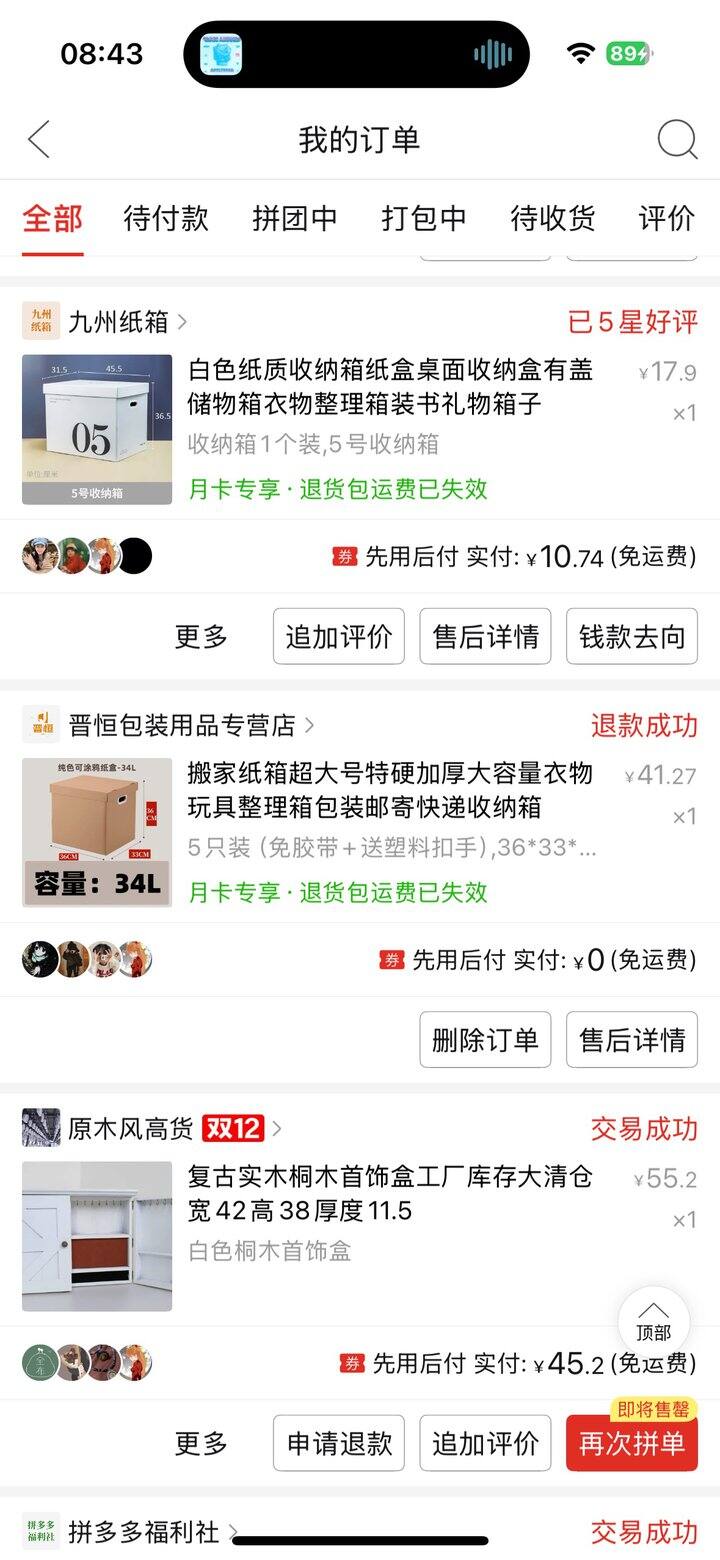
Task: Open the 待收货 tab
Action: 553,218
